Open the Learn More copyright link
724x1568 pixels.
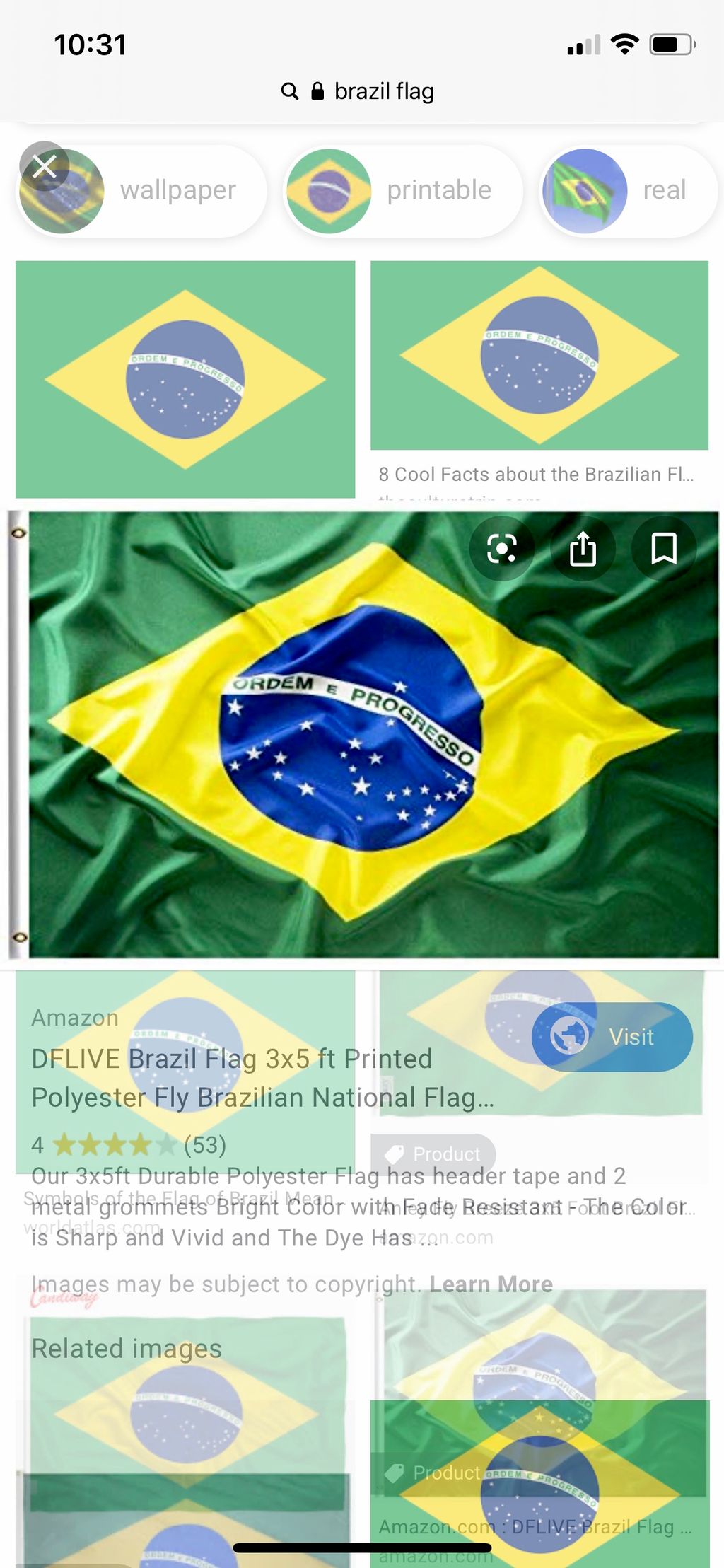[x=491, y=1284]
